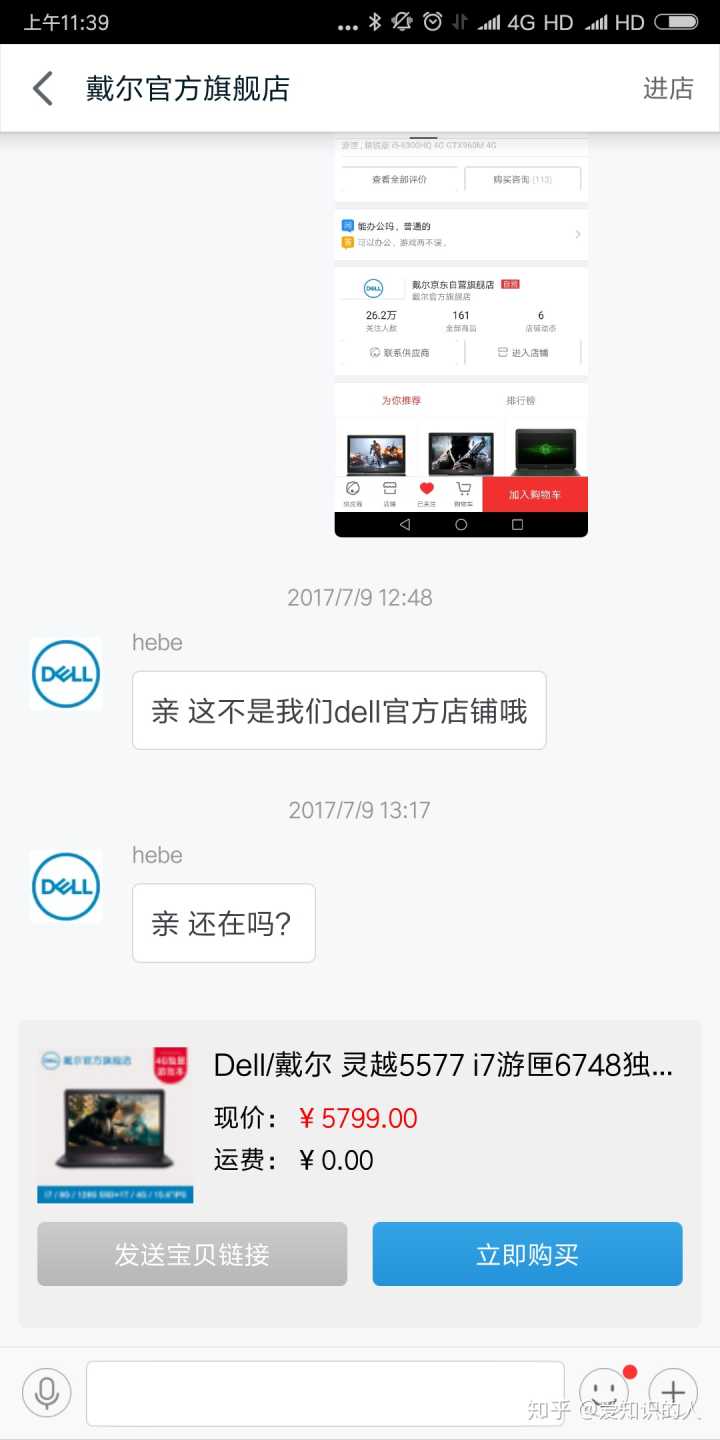View hebe's Dell avatar profile
The height and width of the screenshot is (1440, 720).
pos(65,674)
